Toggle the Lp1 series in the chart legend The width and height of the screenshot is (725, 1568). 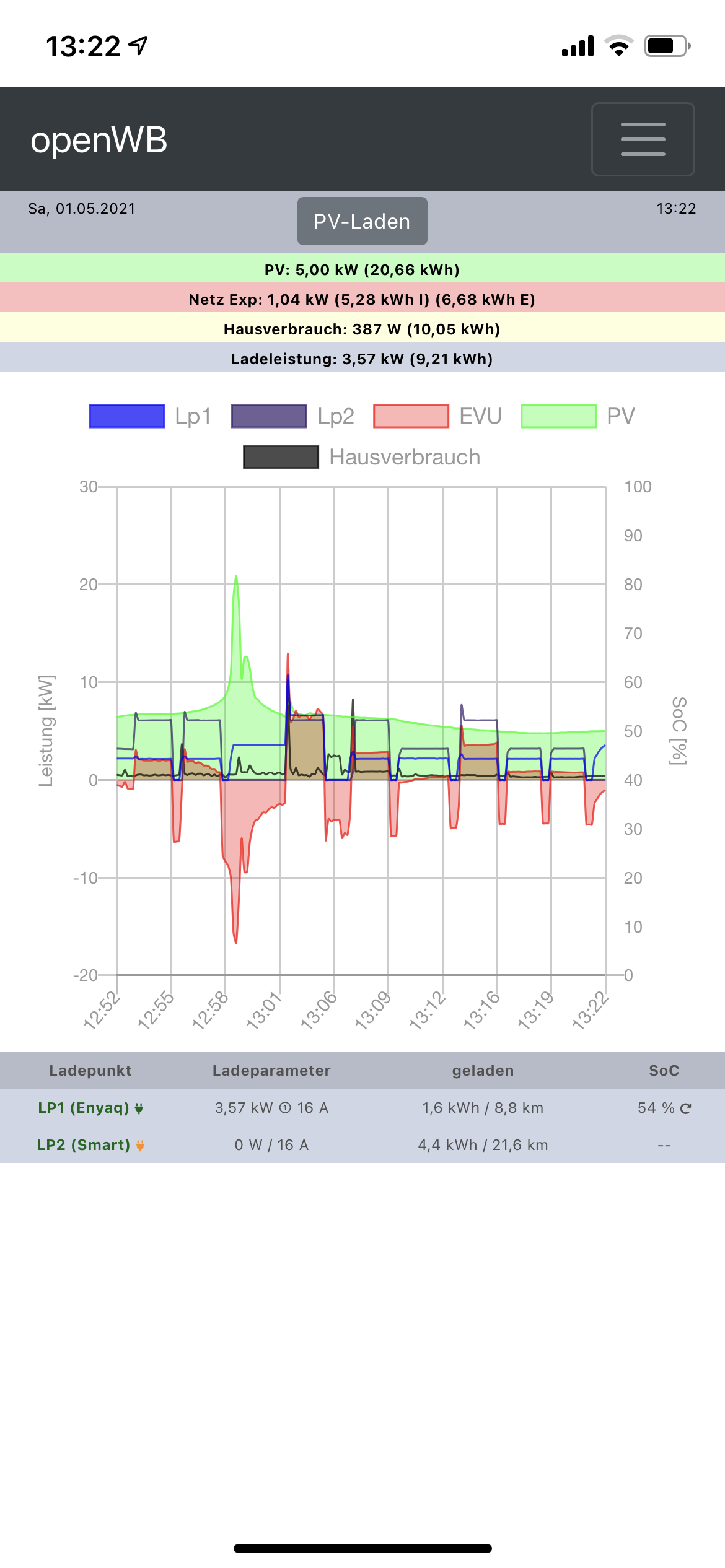151,416
